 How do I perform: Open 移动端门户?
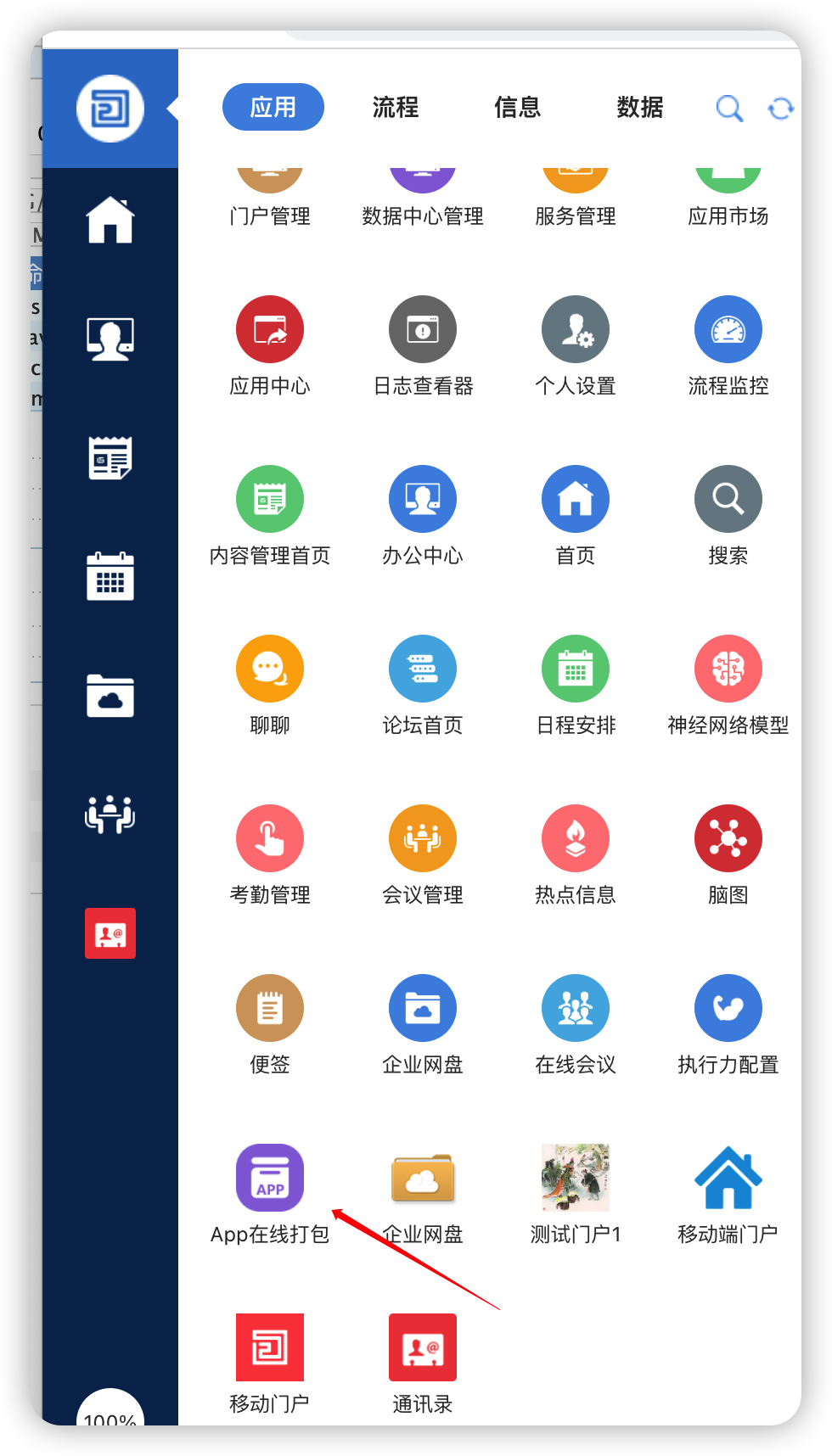pos(728,1178)
